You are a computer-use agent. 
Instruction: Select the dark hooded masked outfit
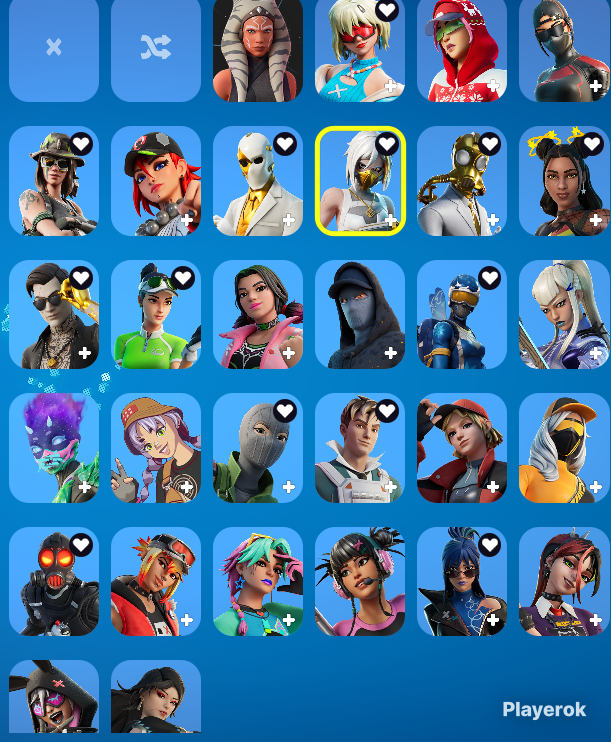tap(360, 314)
